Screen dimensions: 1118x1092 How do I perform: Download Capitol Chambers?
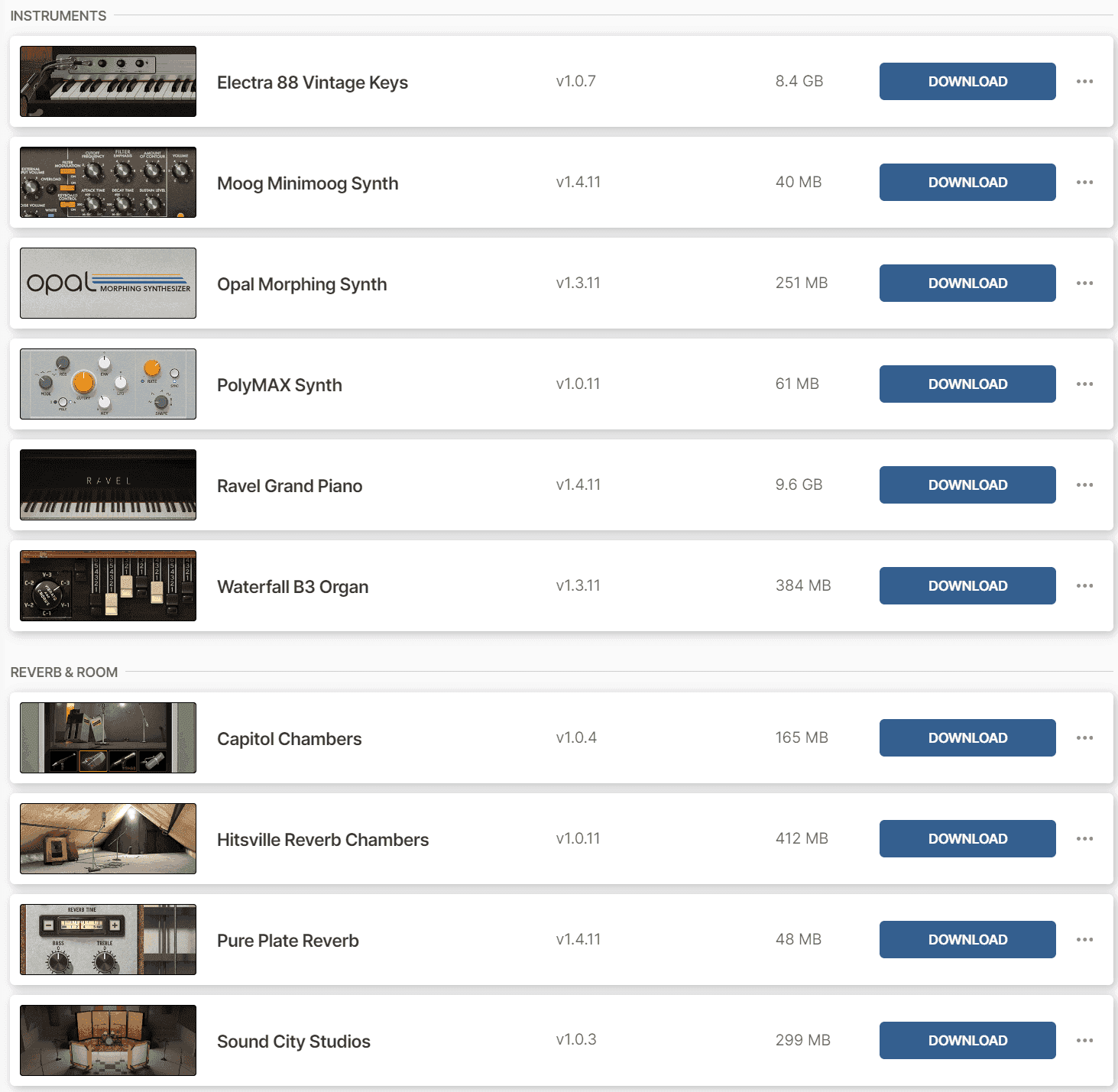coord(967,738)
